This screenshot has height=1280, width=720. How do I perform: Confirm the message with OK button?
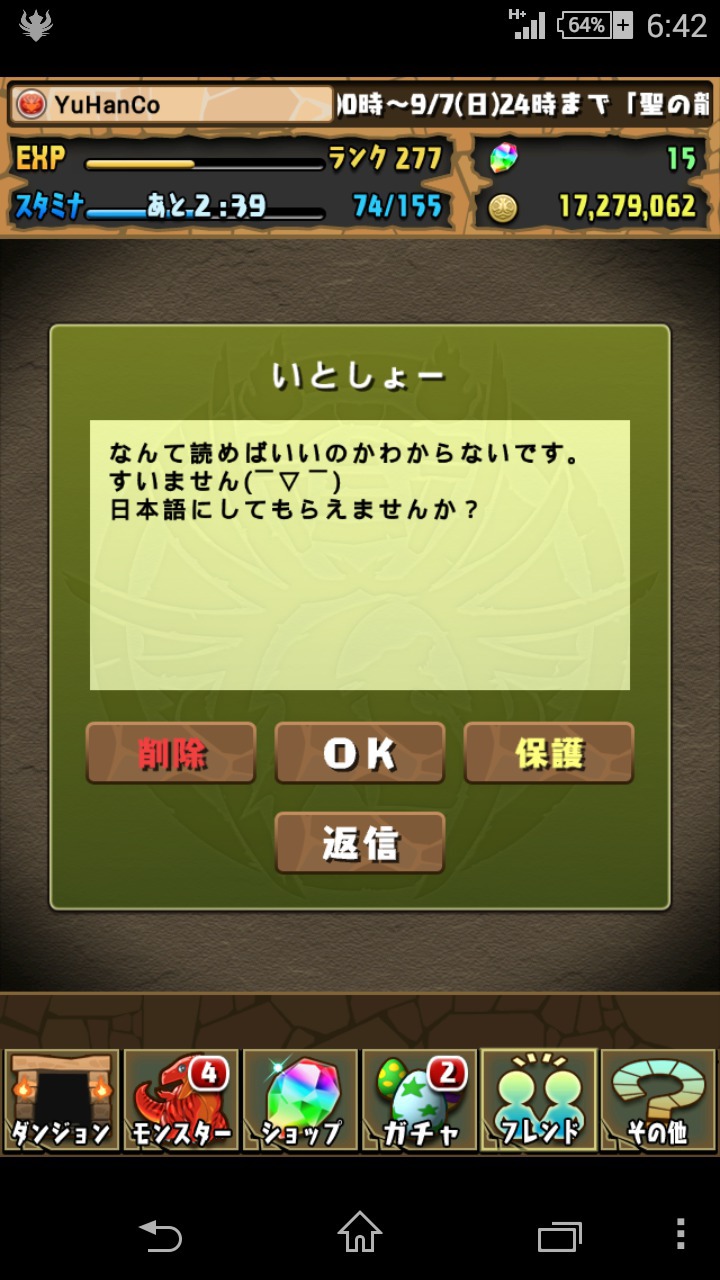click(360, 754)
